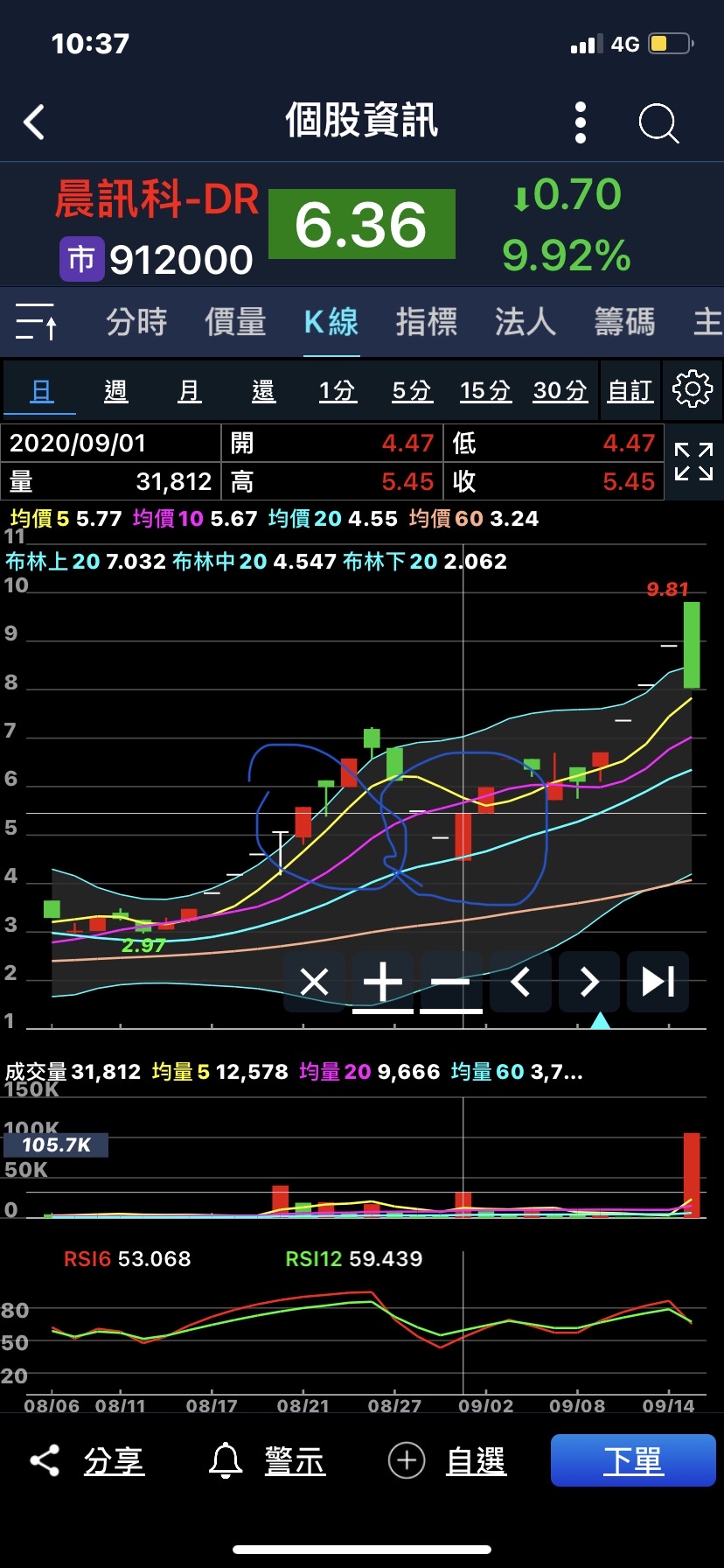724x1568 pixels.
Task: Select the 月 monthly chart period
Action: [190, 390]
